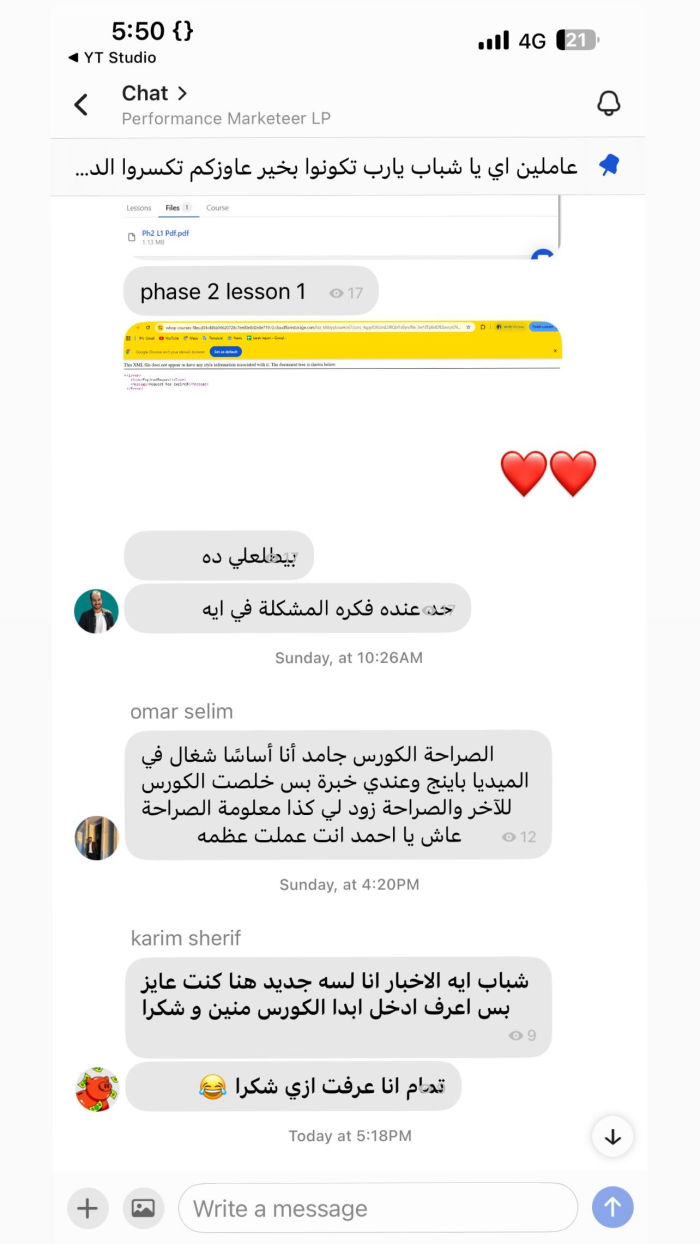The height and width of the screenshot is (1244, 700).
Task: Return to YT Studio app
Action: pyautogui.click(x=112, y=58)
